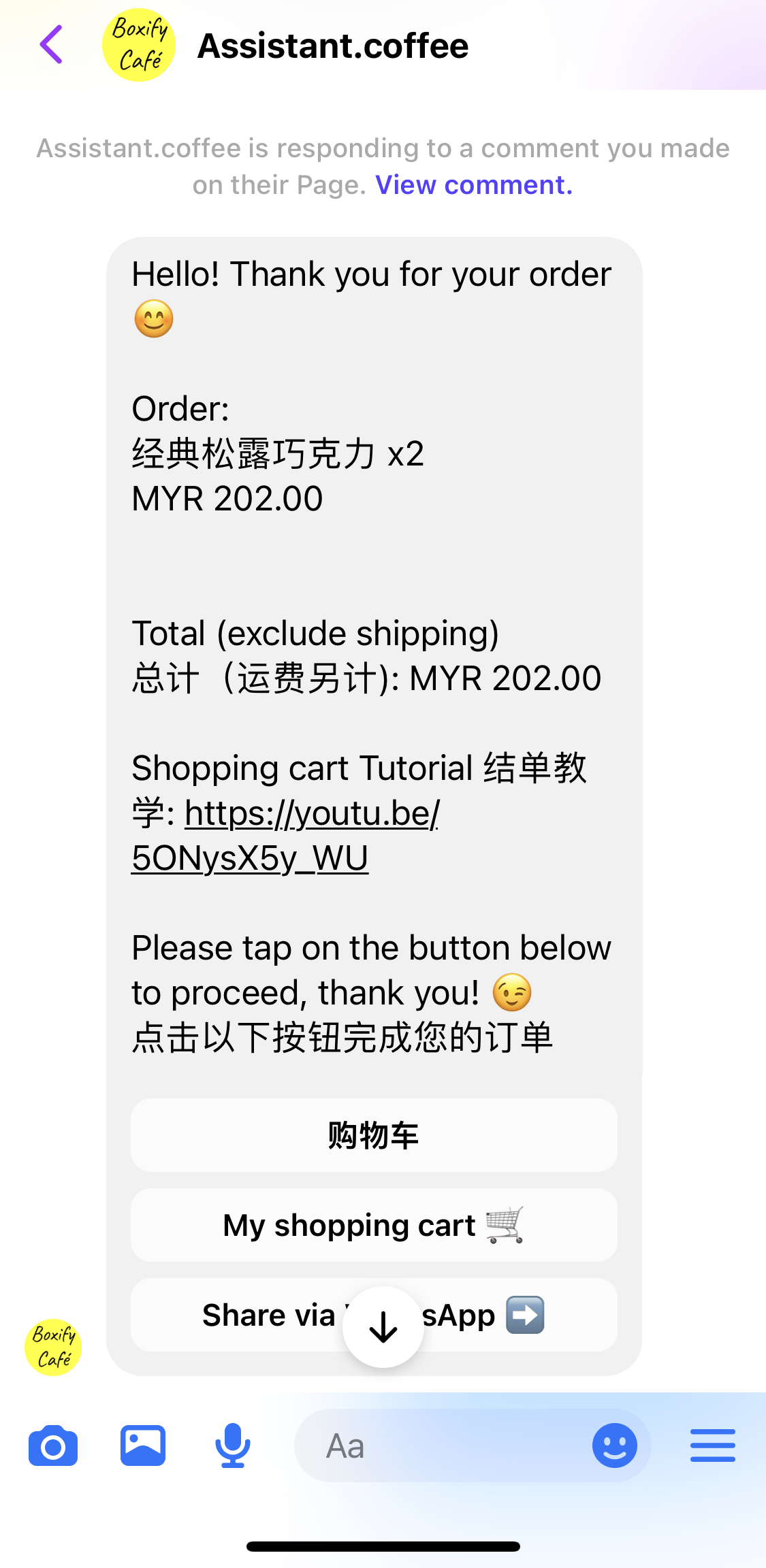Tap the smiling emoji in the greeting message
Viewport: 766px width, 1568px height.
click(153, 319)
